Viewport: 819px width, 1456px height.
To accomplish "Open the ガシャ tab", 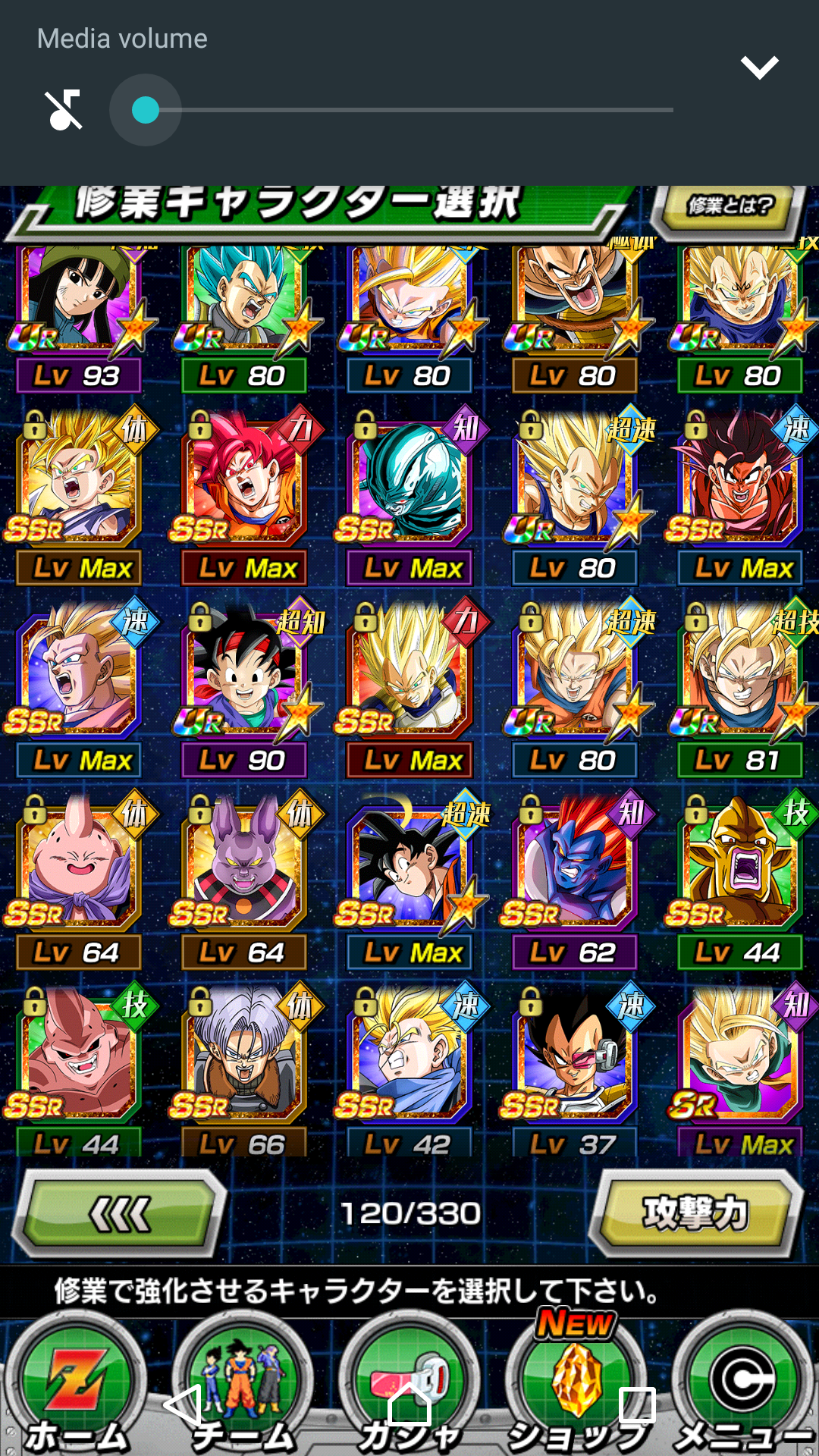I will point(409,1388).
